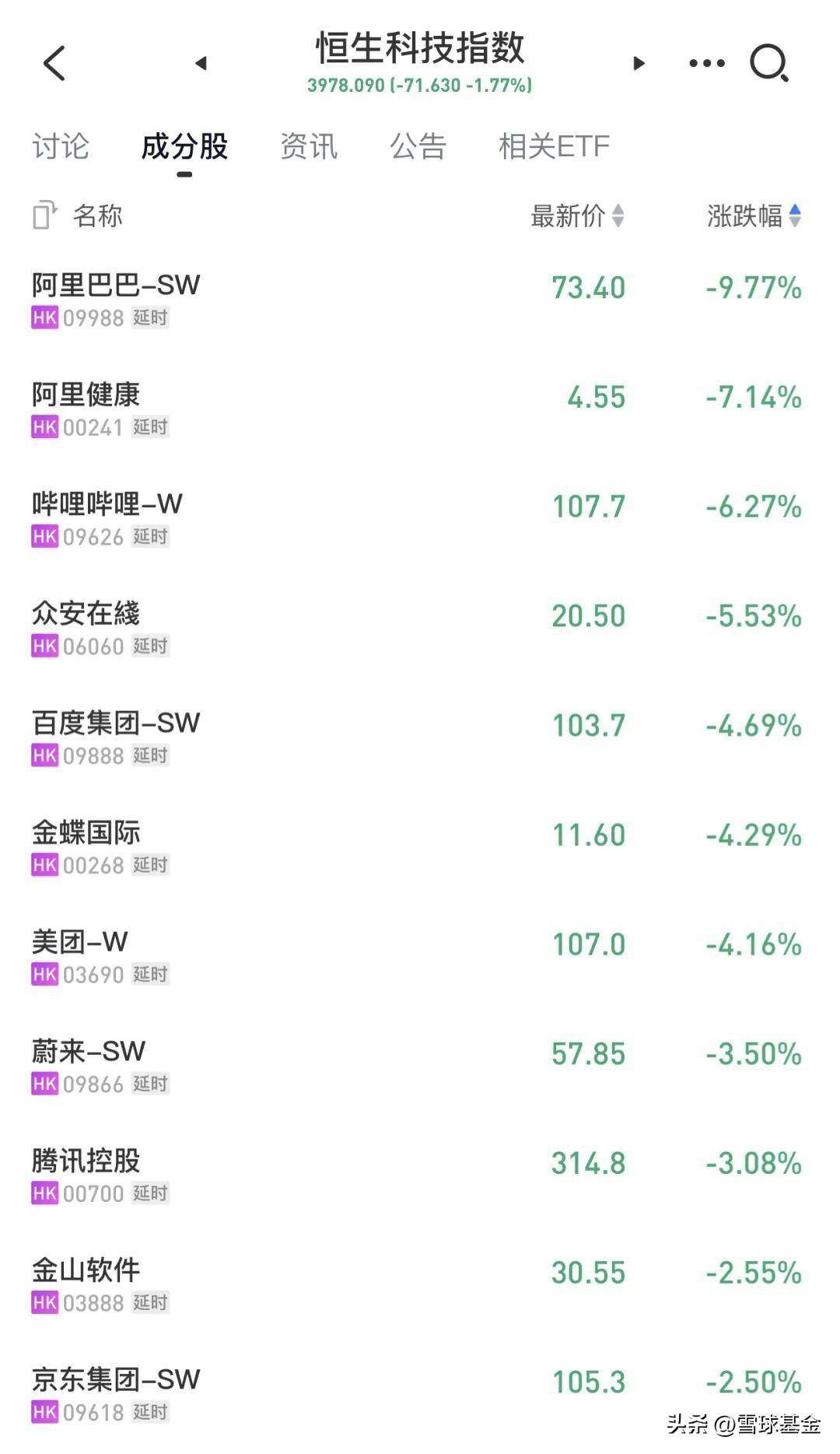The image size is (840, 1454).
Task: Sort the list by 涨跌幅
Action: tap(754, 215)
